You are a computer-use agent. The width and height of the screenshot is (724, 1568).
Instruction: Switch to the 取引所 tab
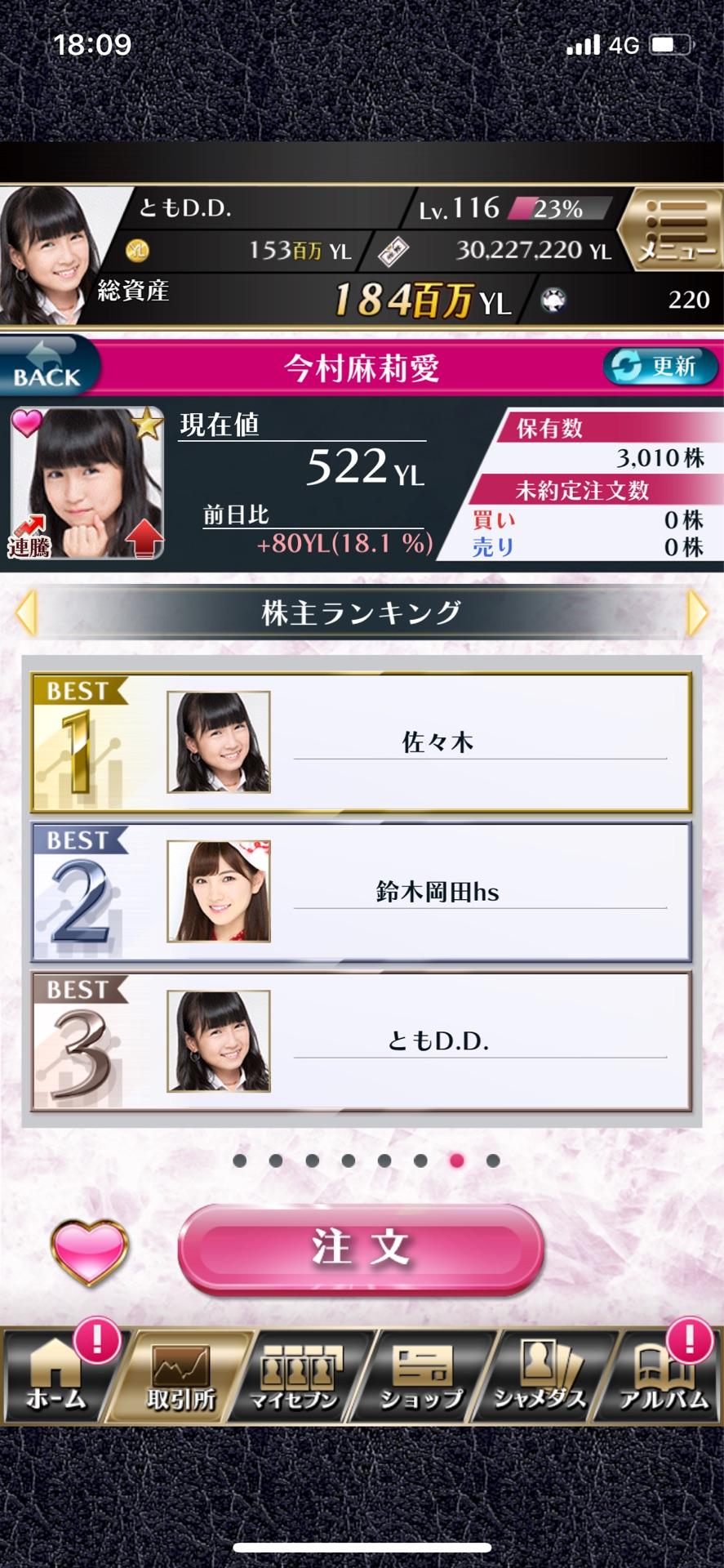click(180, 1377)
